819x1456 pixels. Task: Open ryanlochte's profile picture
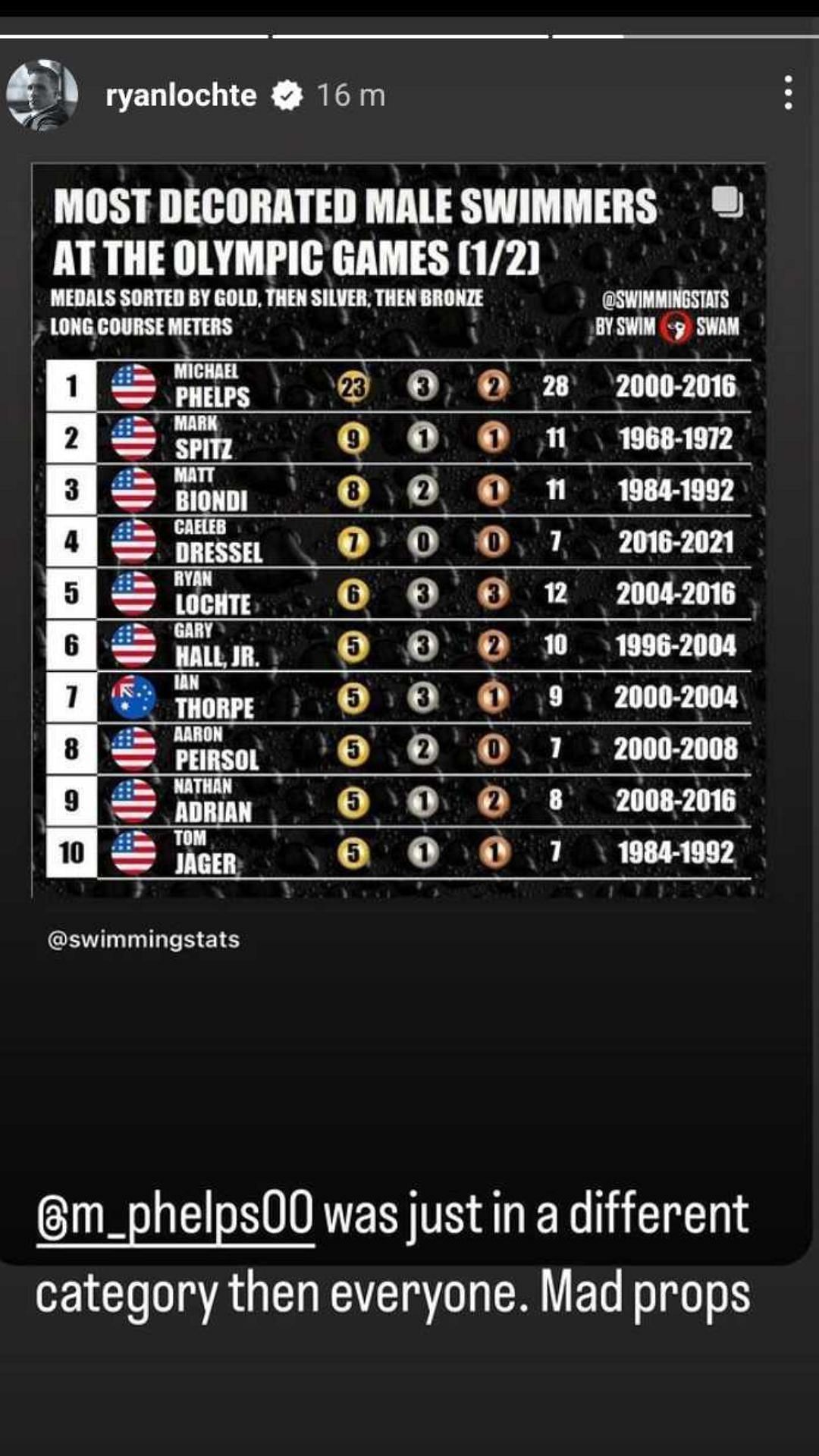click(42, 96)
